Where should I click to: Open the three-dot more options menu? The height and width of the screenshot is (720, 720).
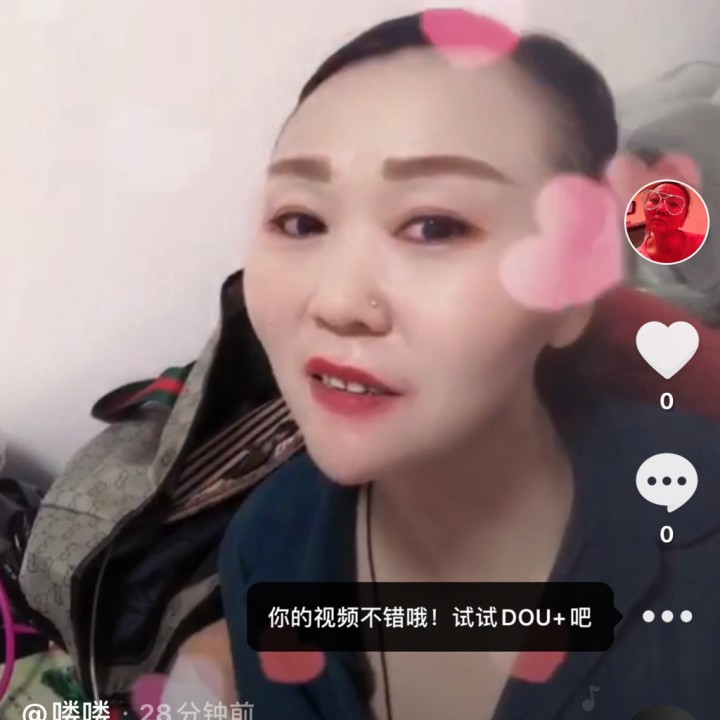point(667,616)
